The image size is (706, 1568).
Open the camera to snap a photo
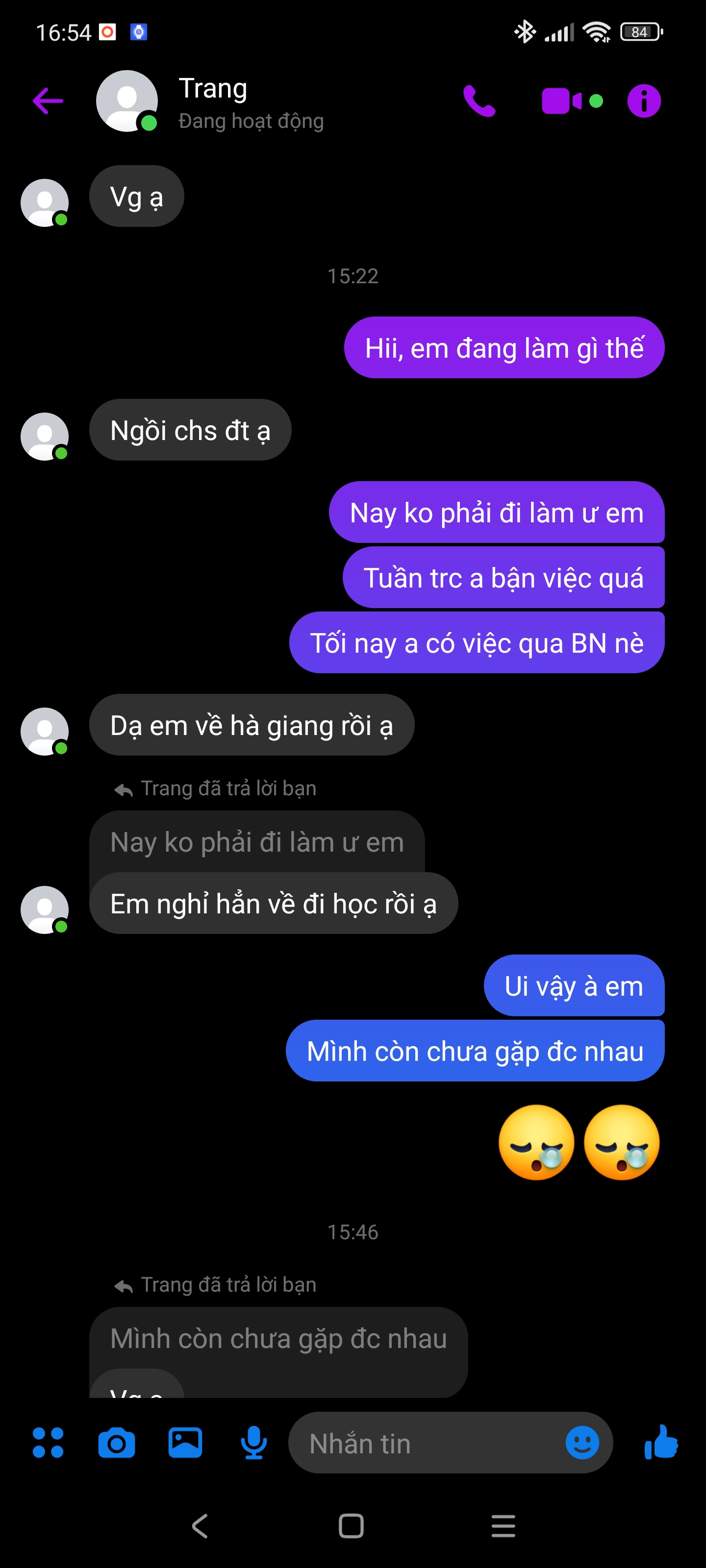(118, 1442)
